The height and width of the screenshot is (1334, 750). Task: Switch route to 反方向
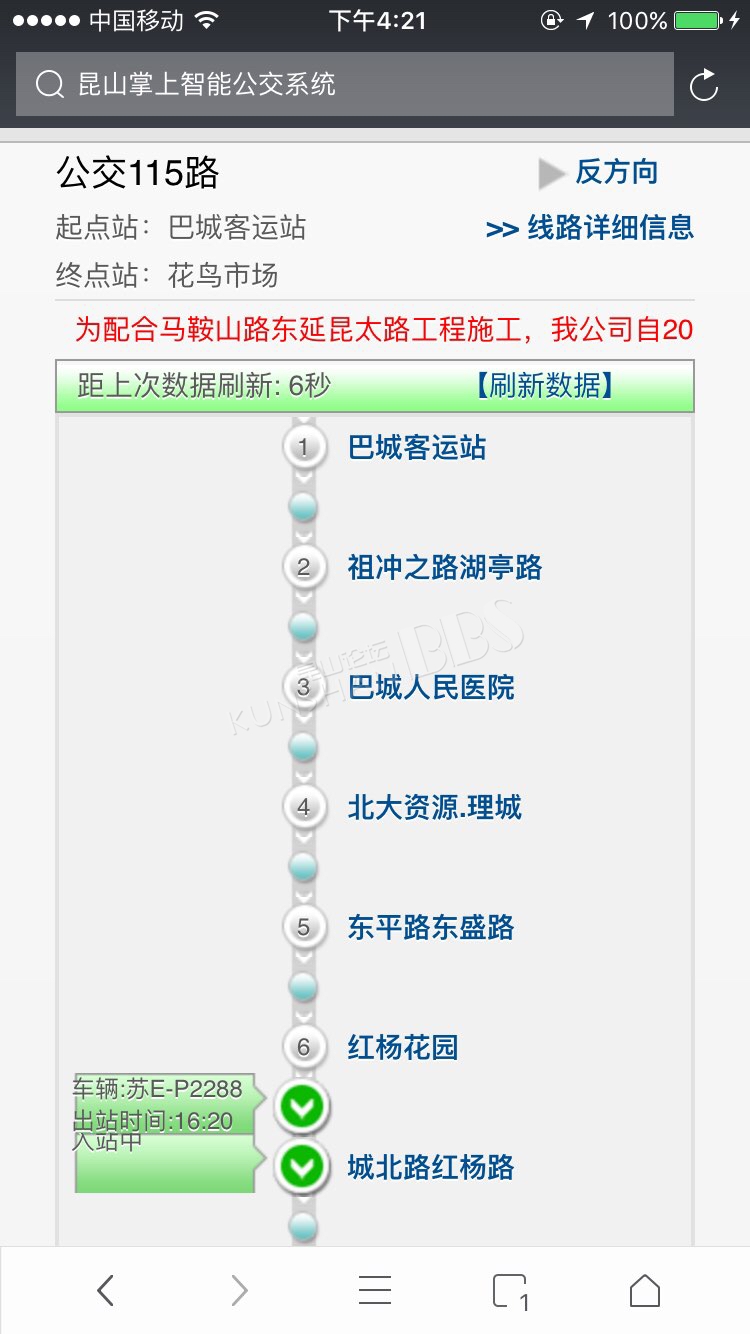[598, 172]
